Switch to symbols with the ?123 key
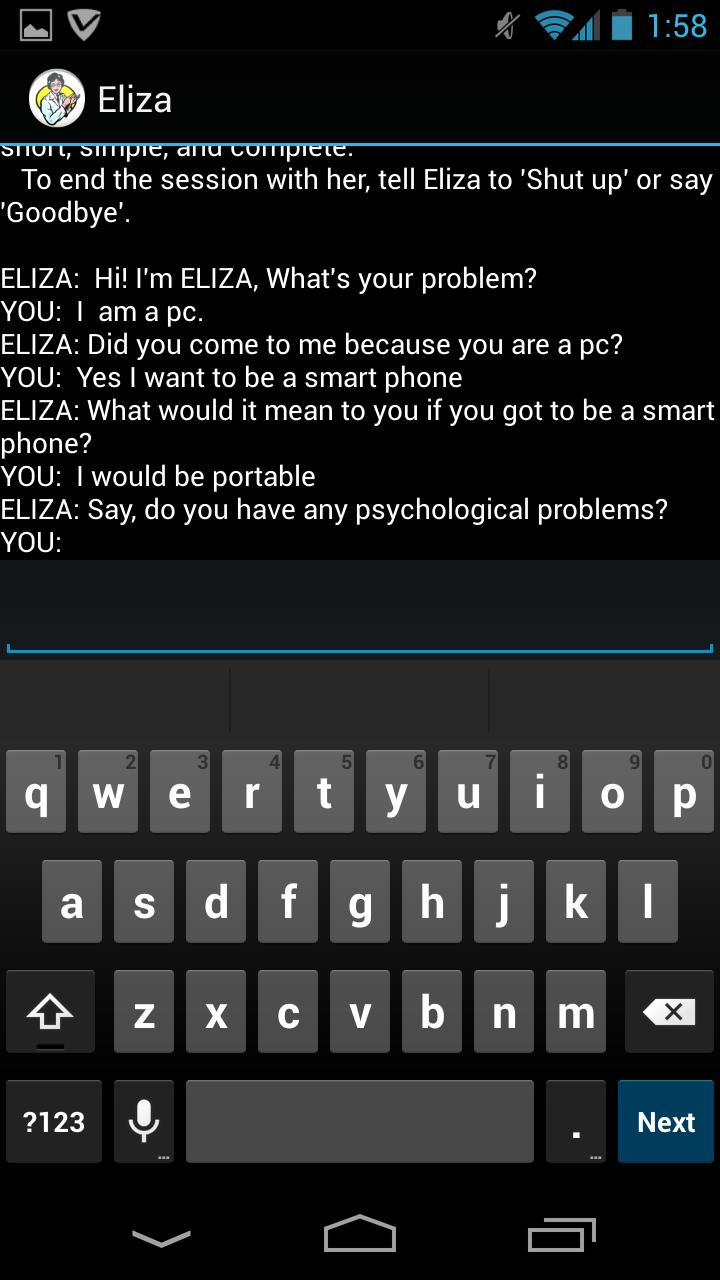This screenshot has height=1280, width=720. click(53, 1121)
